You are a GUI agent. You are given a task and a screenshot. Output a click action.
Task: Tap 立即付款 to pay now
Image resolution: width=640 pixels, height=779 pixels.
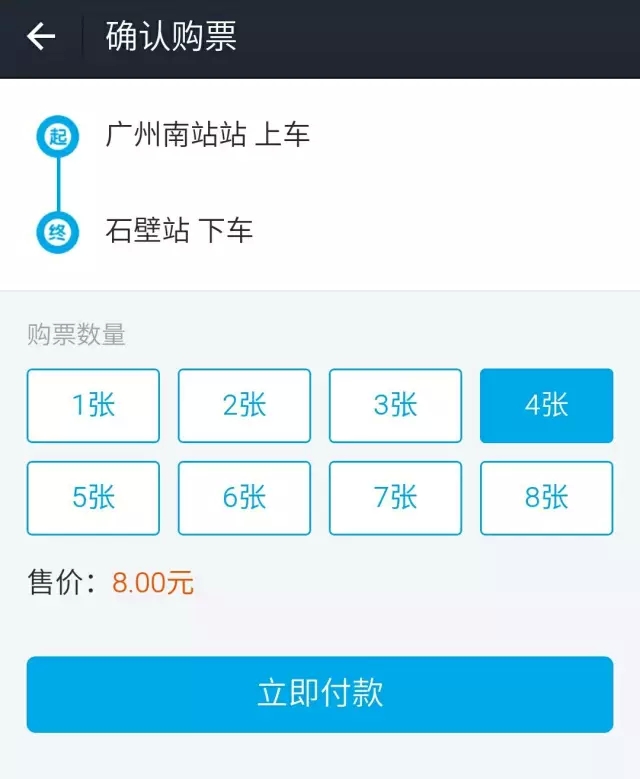pyautogui.click(x=320, y=694)
